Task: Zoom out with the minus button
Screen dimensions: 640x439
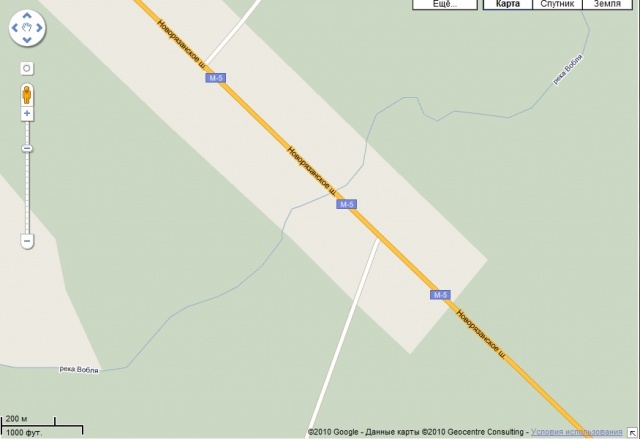Action: (27, 241)
